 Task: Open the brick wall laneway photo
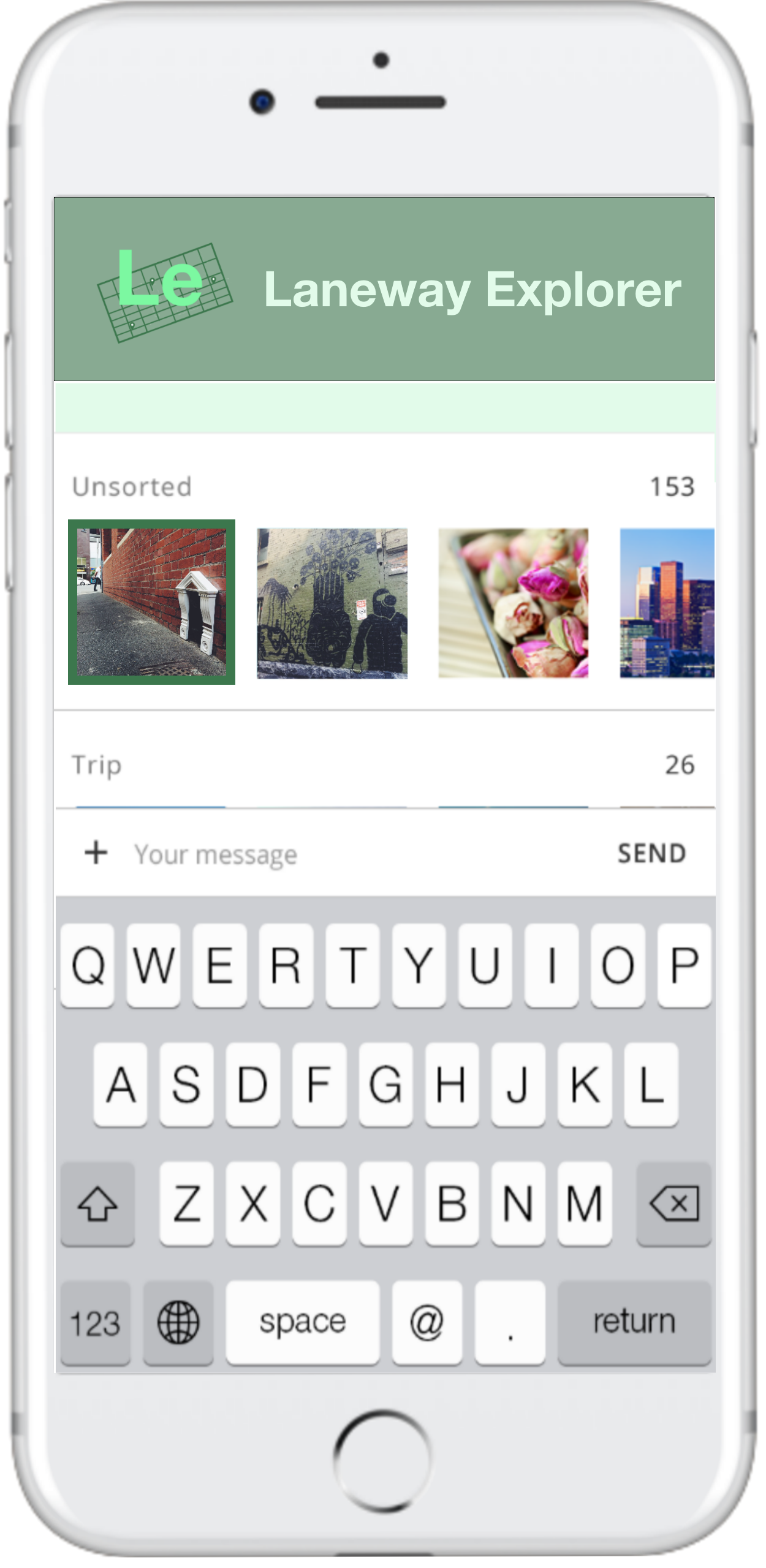151,601
